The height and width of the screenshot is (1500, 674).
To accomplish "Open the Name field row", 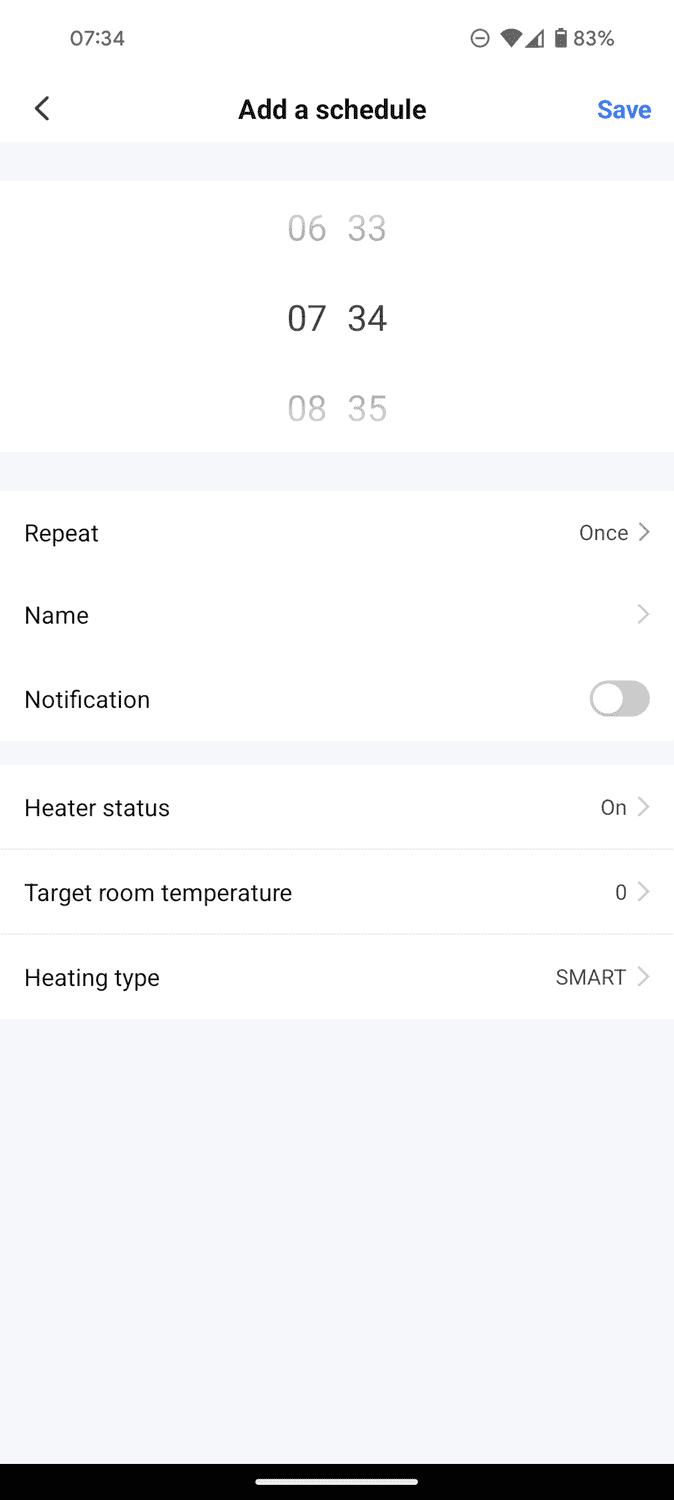I will point(337,615).
